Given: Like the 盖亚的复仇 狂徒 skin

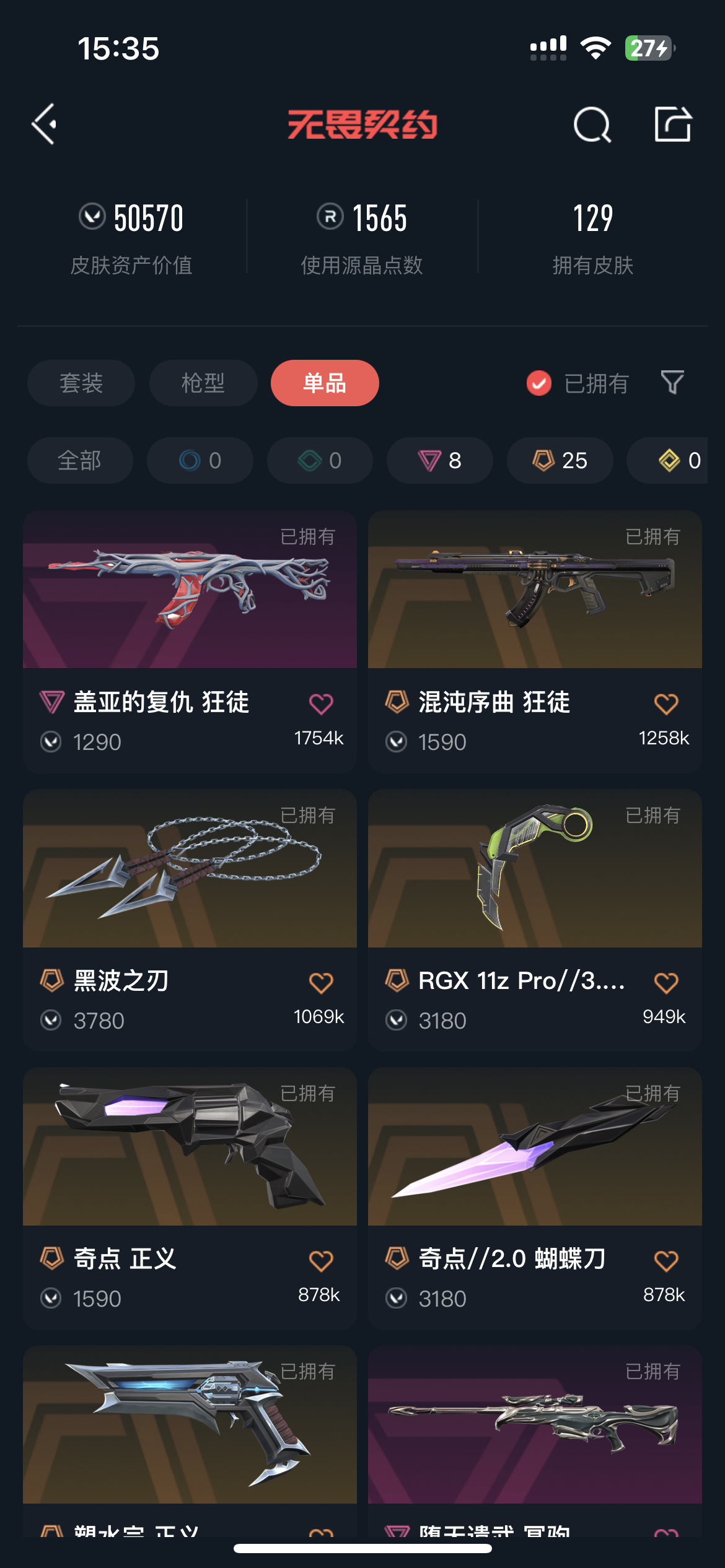Looking at the screenshot, I should [x=321, y=704].
